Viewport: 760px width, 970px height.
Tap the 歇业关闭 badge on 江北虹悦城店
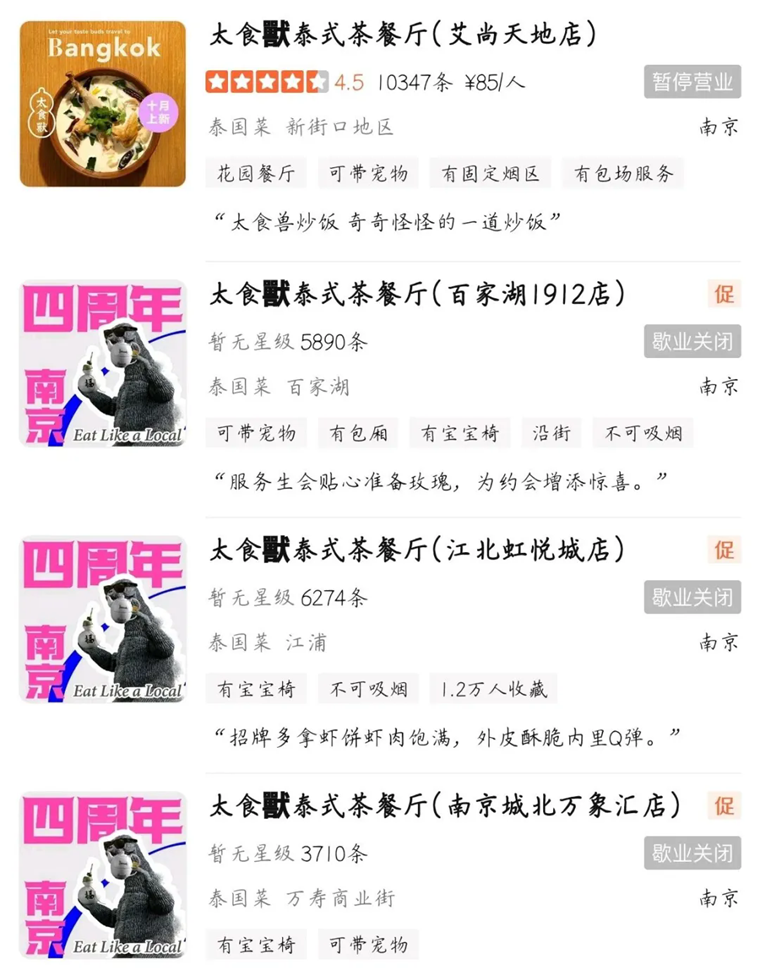click(694, 597)
